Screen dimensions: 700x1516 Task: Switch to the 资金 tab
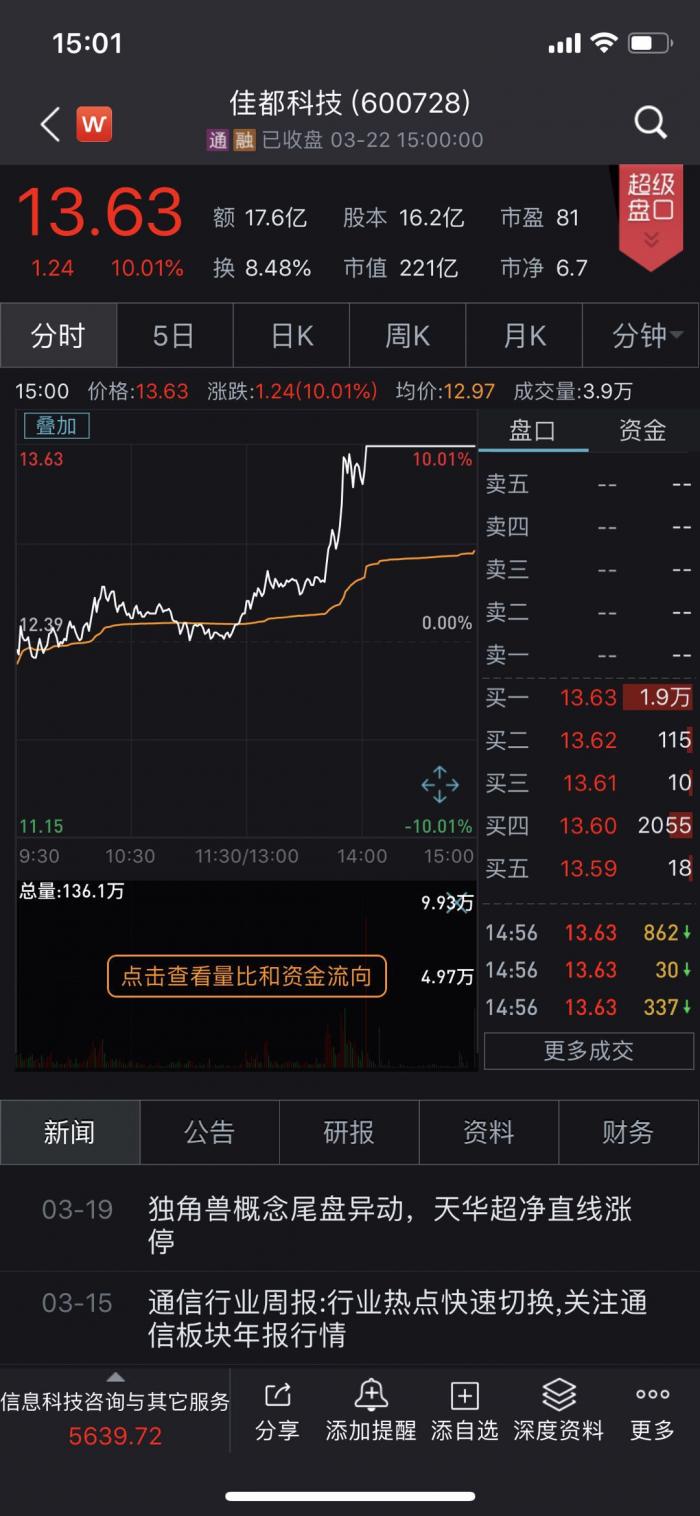642,431
